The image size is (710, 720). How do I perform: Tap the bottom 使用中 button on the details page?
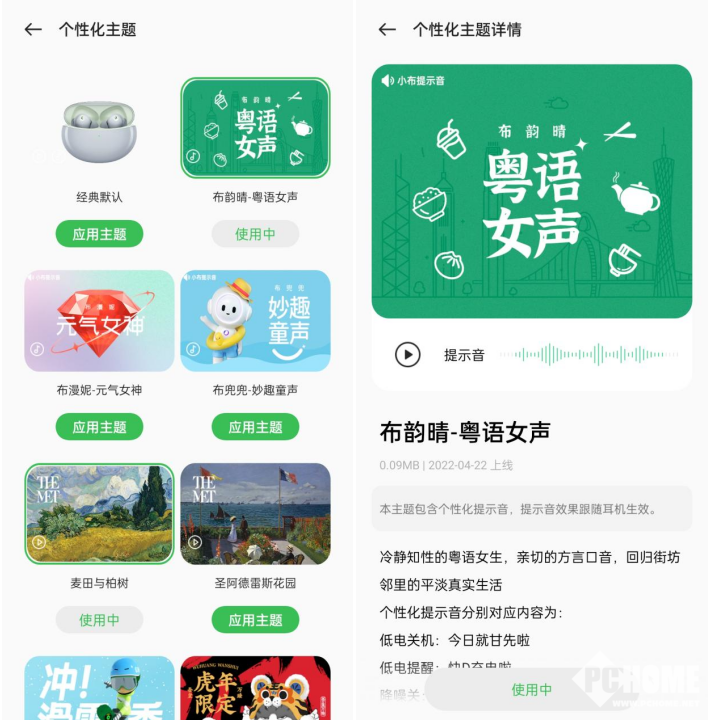coord(531,689)
